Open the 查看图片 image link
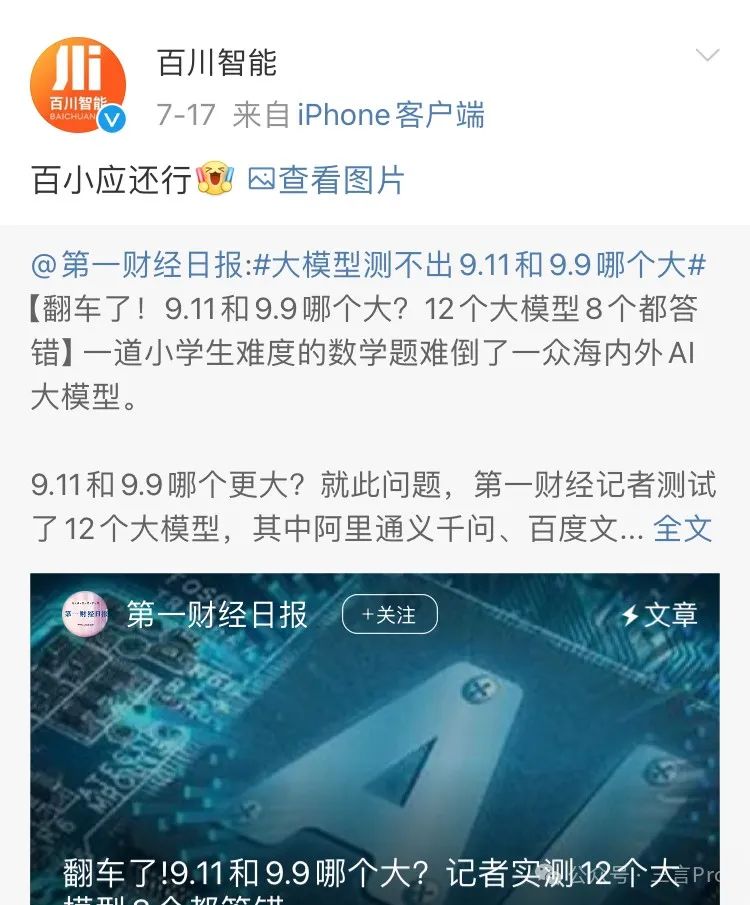Screen dimensions: 750x905 (326, 180)
